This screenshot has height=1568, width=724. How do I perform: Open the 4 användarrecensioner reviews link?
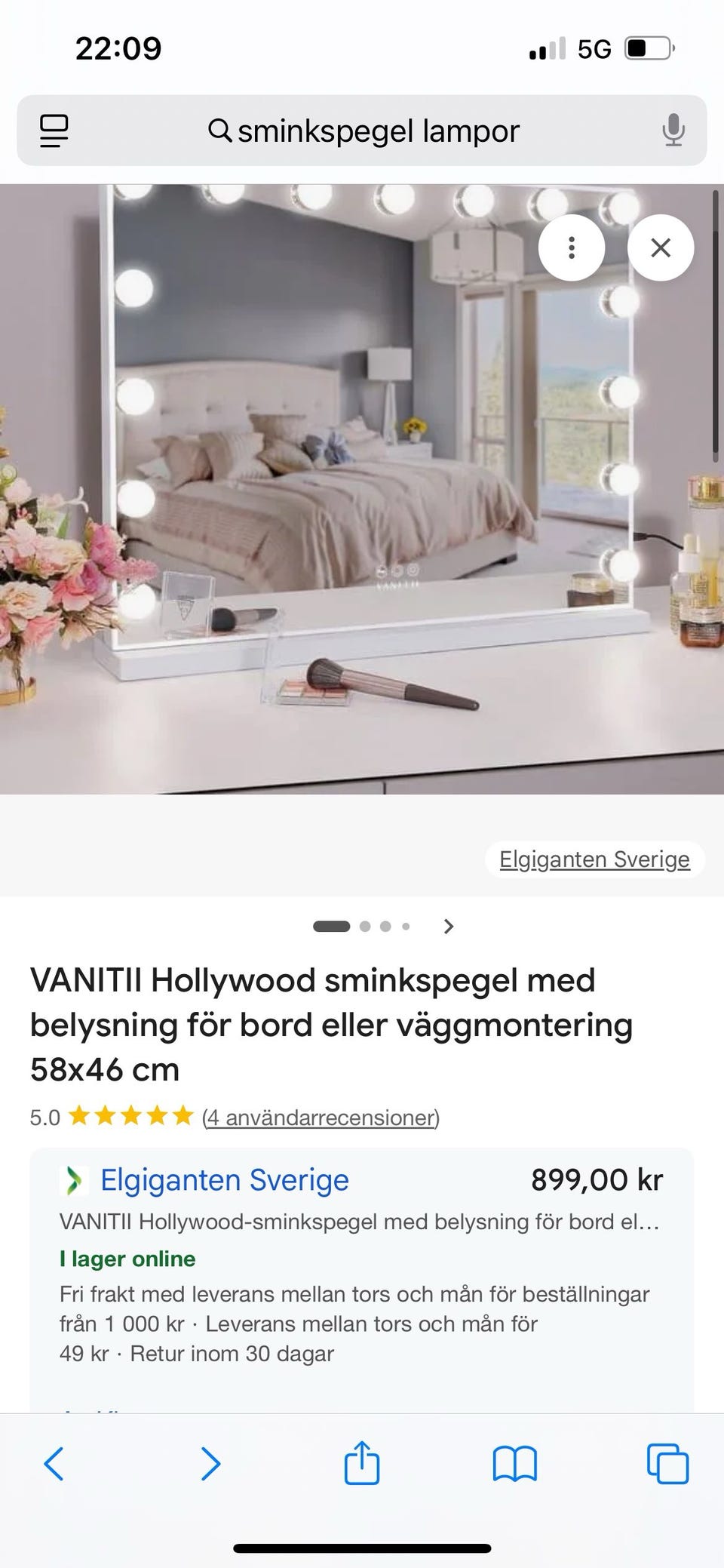[x=319, y=1119]
